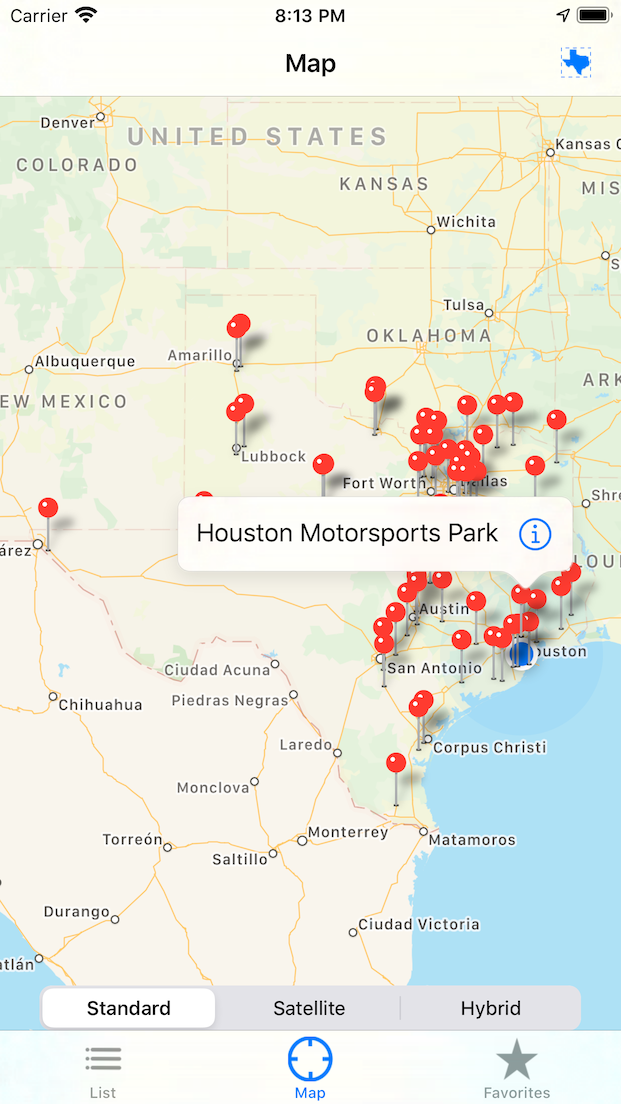The height and width of the screenshot is (1104, 621).
Task: Open info for Houston Motorsports Park
Action: (x=535, y=534)
